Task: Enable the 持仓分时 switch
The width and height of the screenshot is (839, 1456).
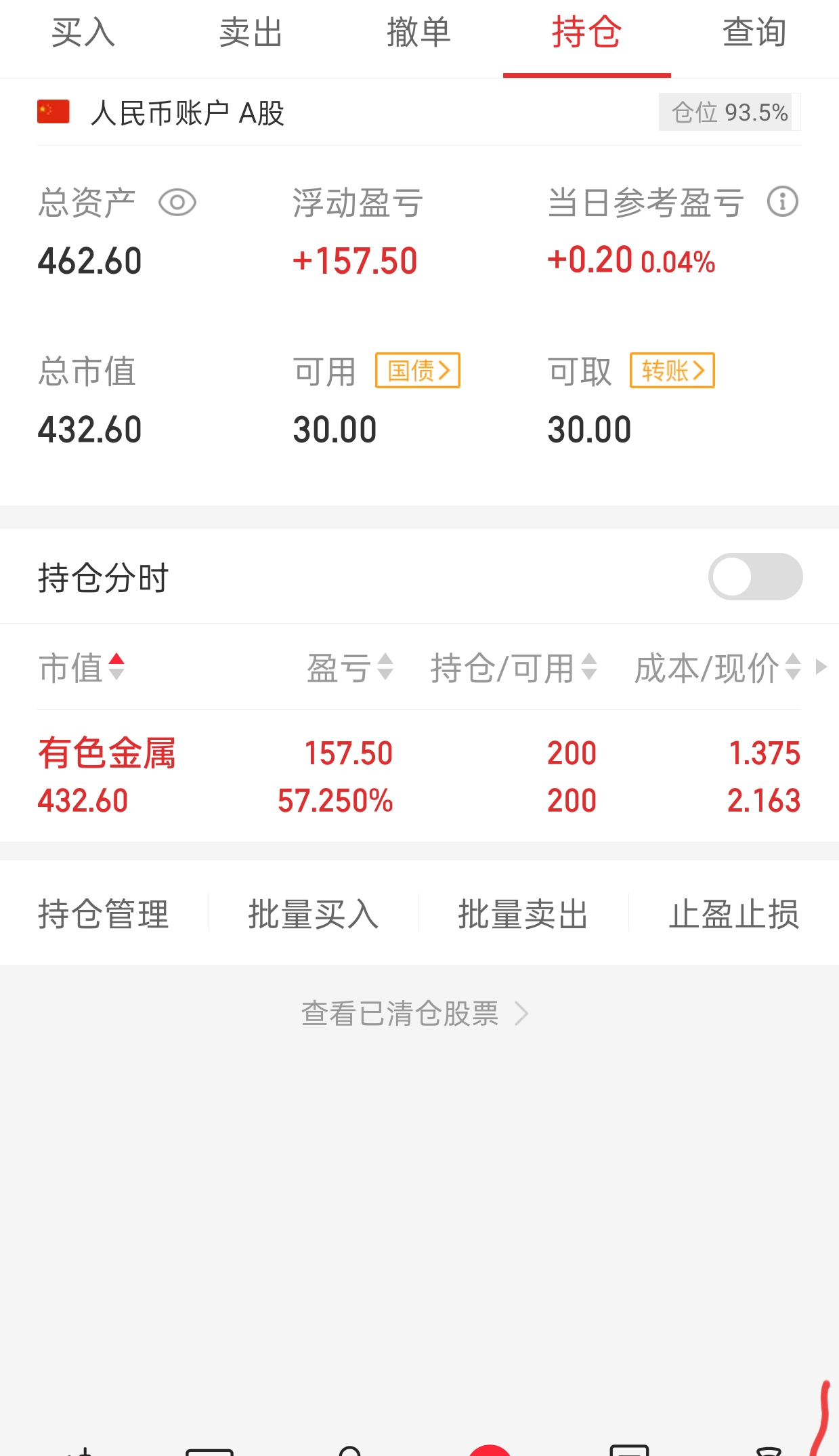Action: click(755, 577)
